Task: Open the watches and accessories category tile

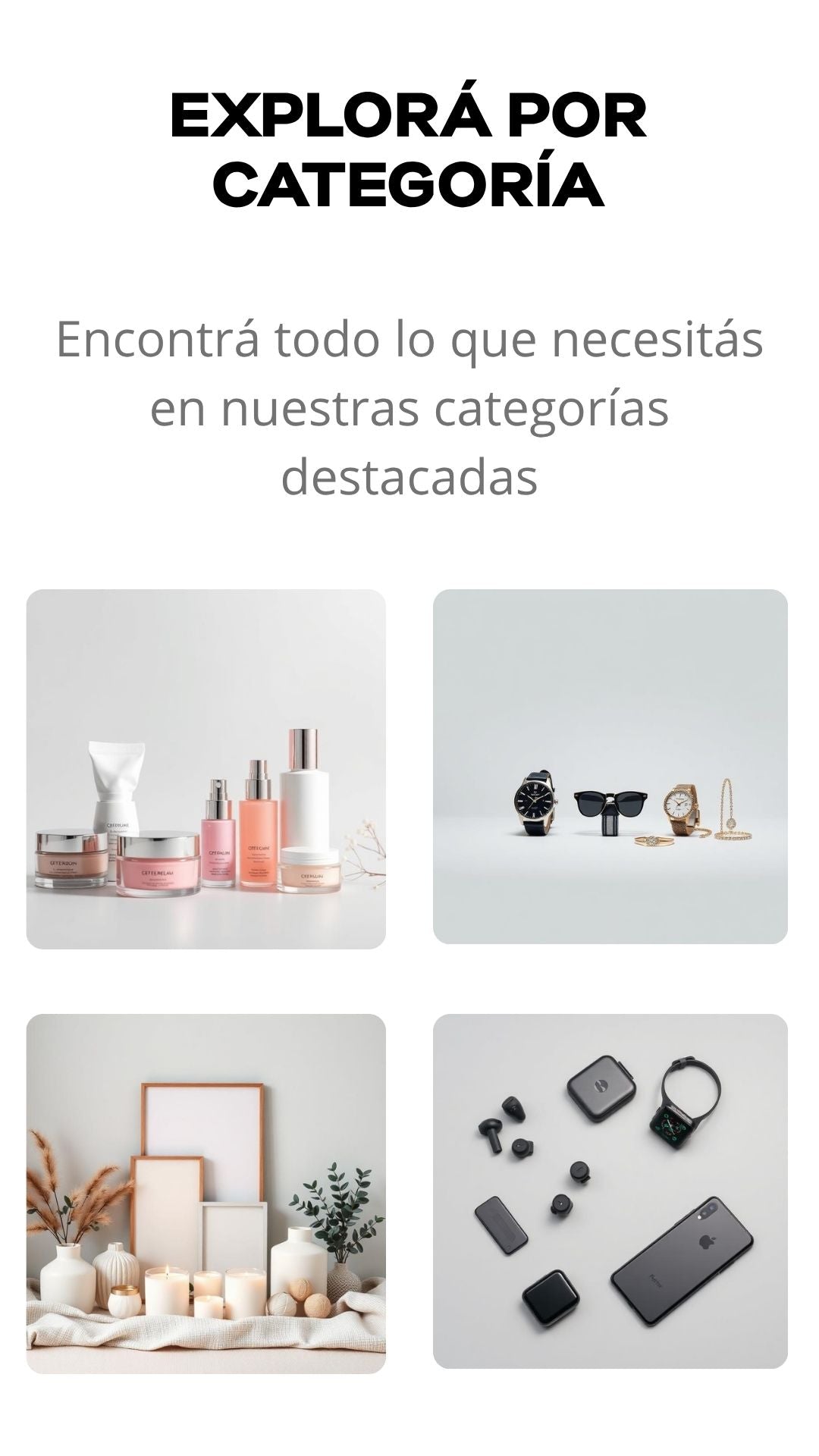Action: (x=610, y=766)
